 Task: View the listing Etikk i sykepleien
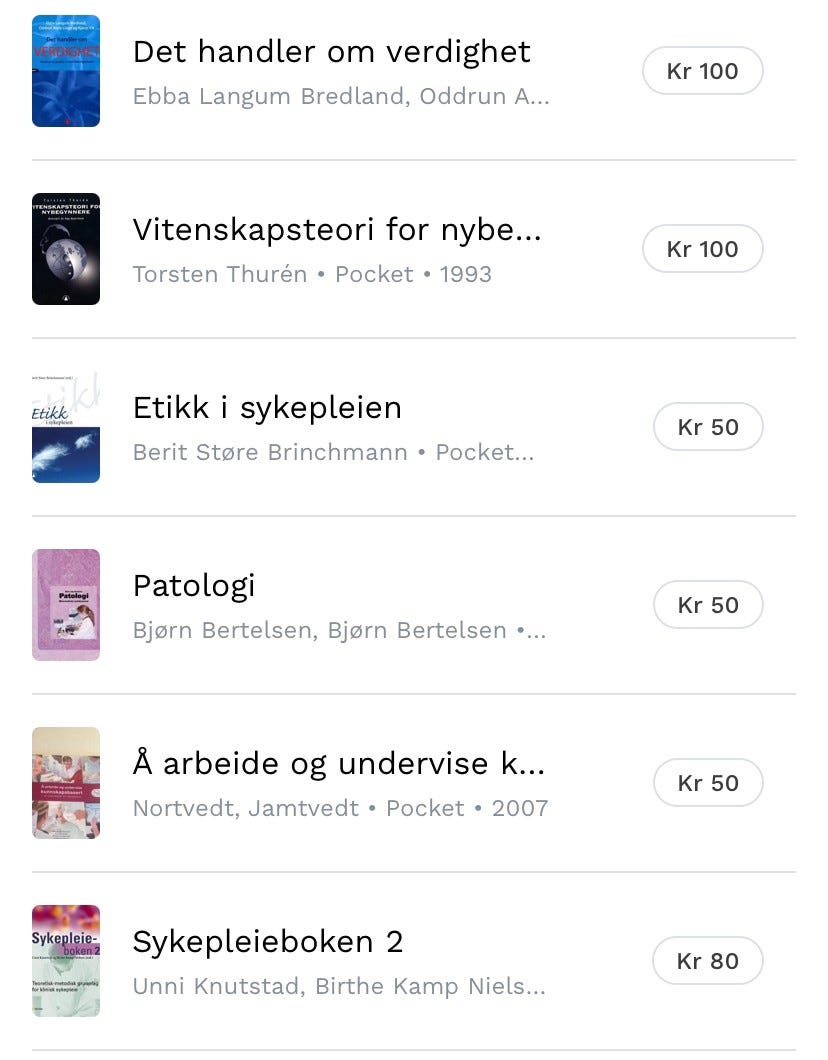267,408
